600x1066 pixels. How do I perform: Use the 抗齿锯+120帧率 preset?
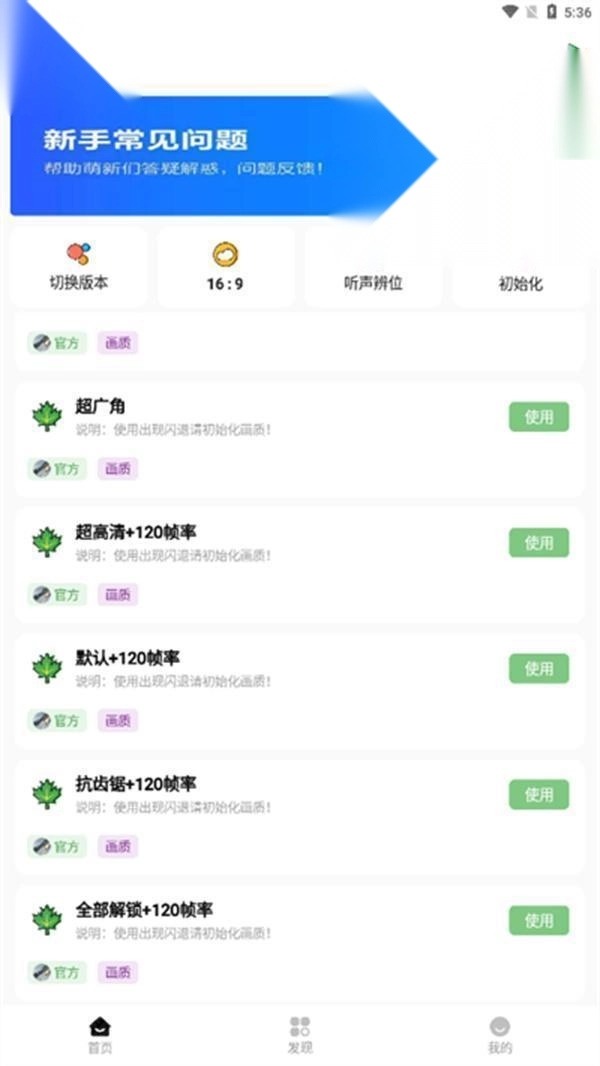pos(539,795)
